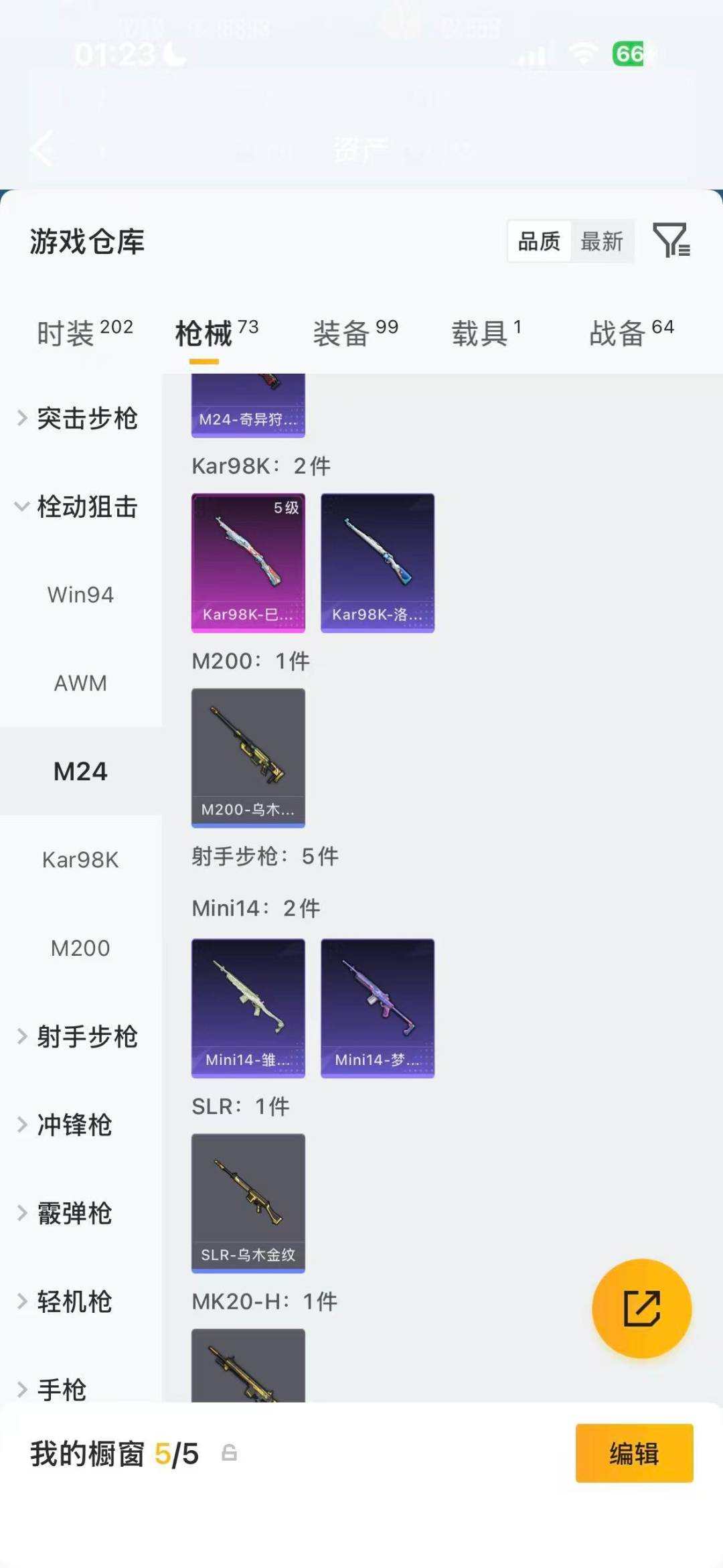Expand the 射手步枪 category
The image size is (723, 1568).
click(x=90, y=1036)
